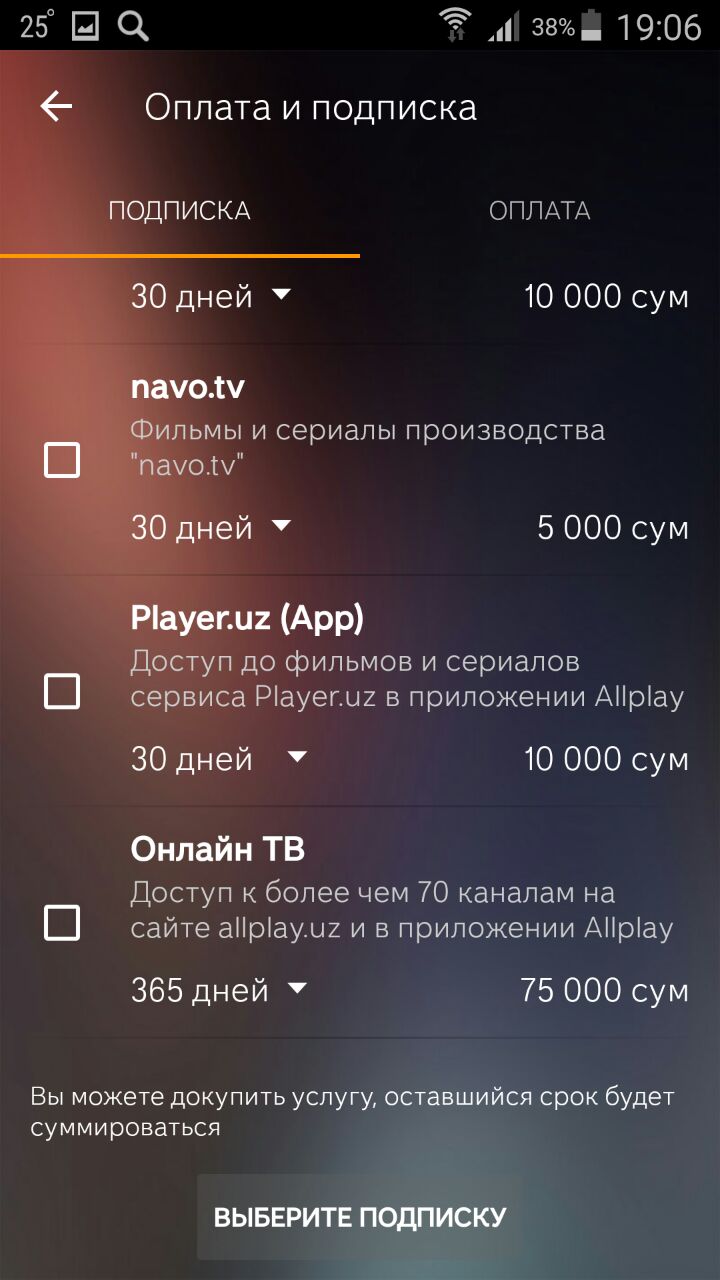
Task: Change the Онлайн ТВ 365 дней period
Action: [219, 990]
